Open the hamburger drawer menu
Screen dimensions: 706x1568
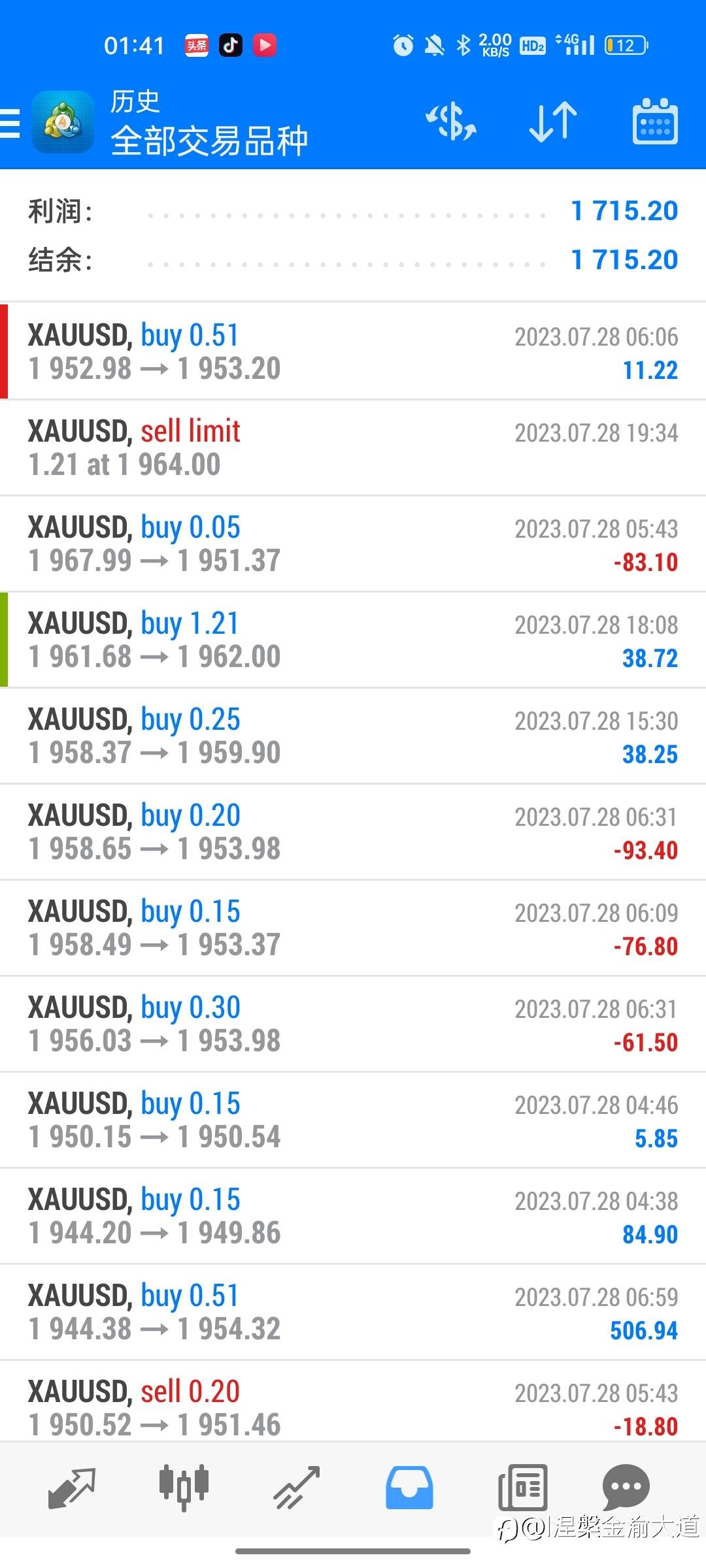point(10,123)
